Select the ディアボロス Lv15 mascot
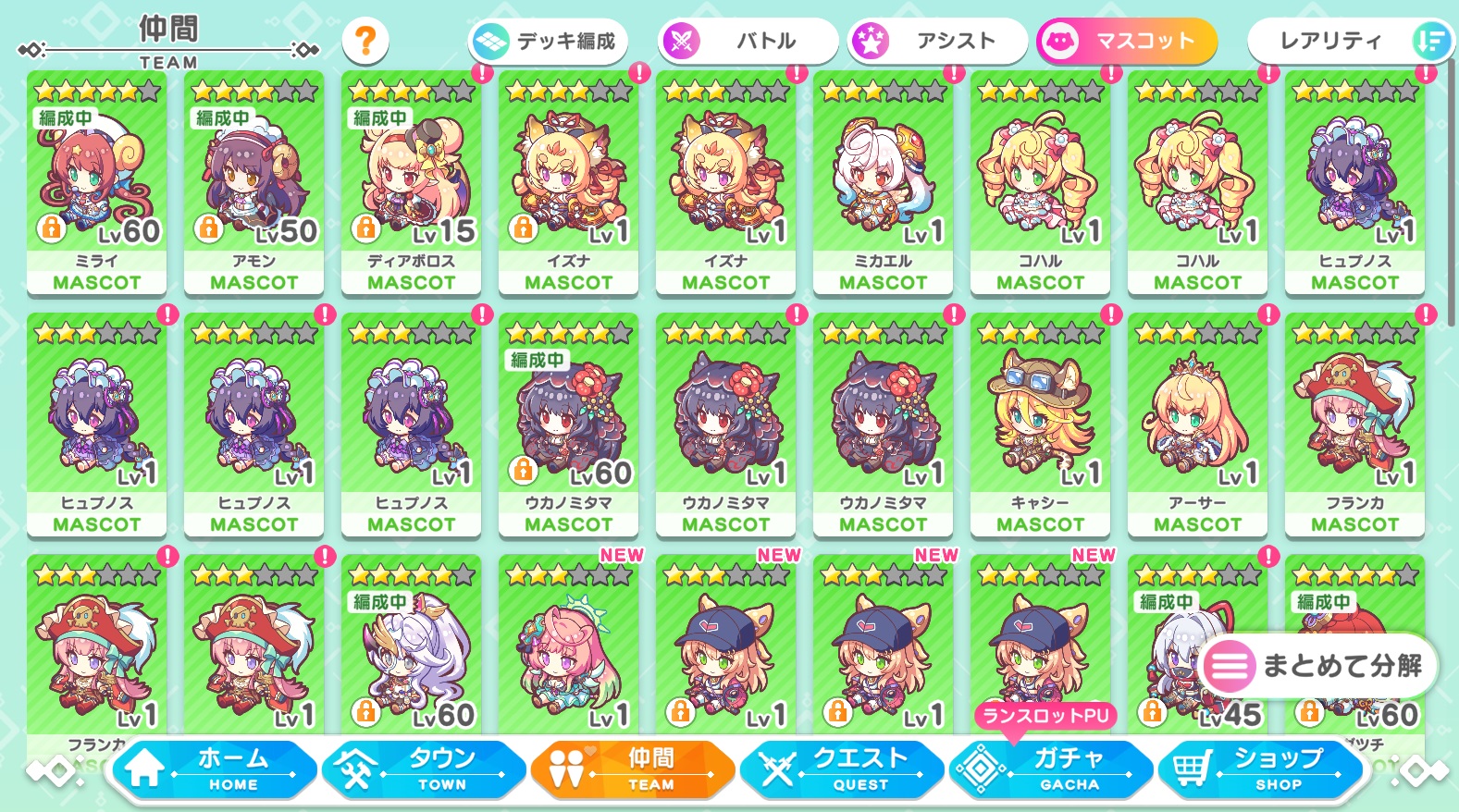This screenshot has height=812, width=1459. coord(412,183)
